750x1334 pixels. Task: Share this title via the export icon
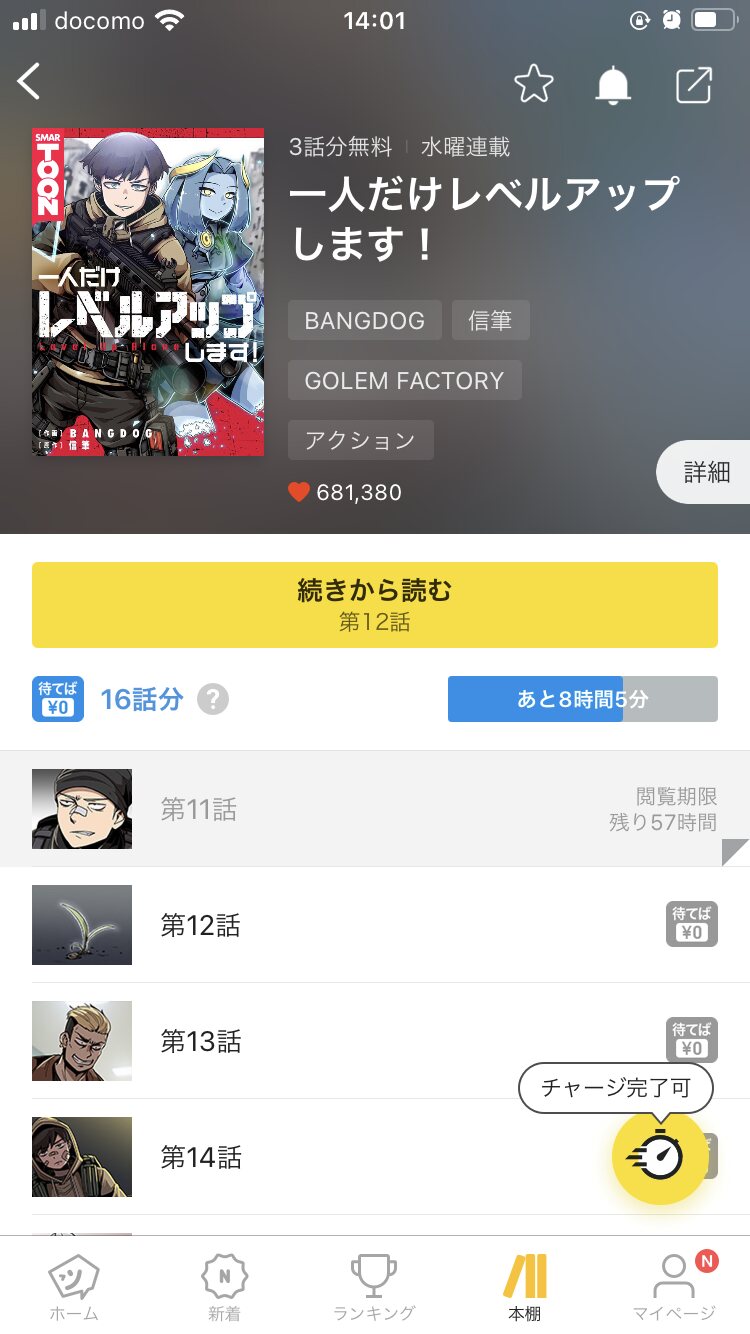click(694, 85)
